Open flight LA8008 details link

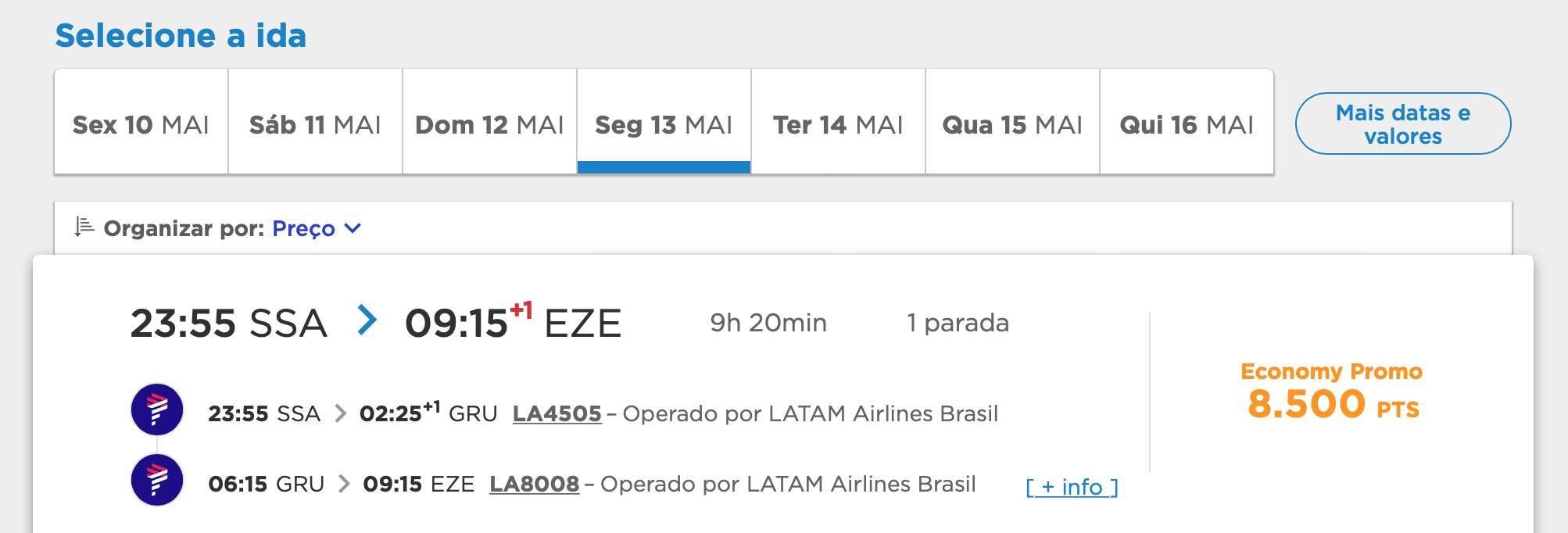(x=534, y=484)
